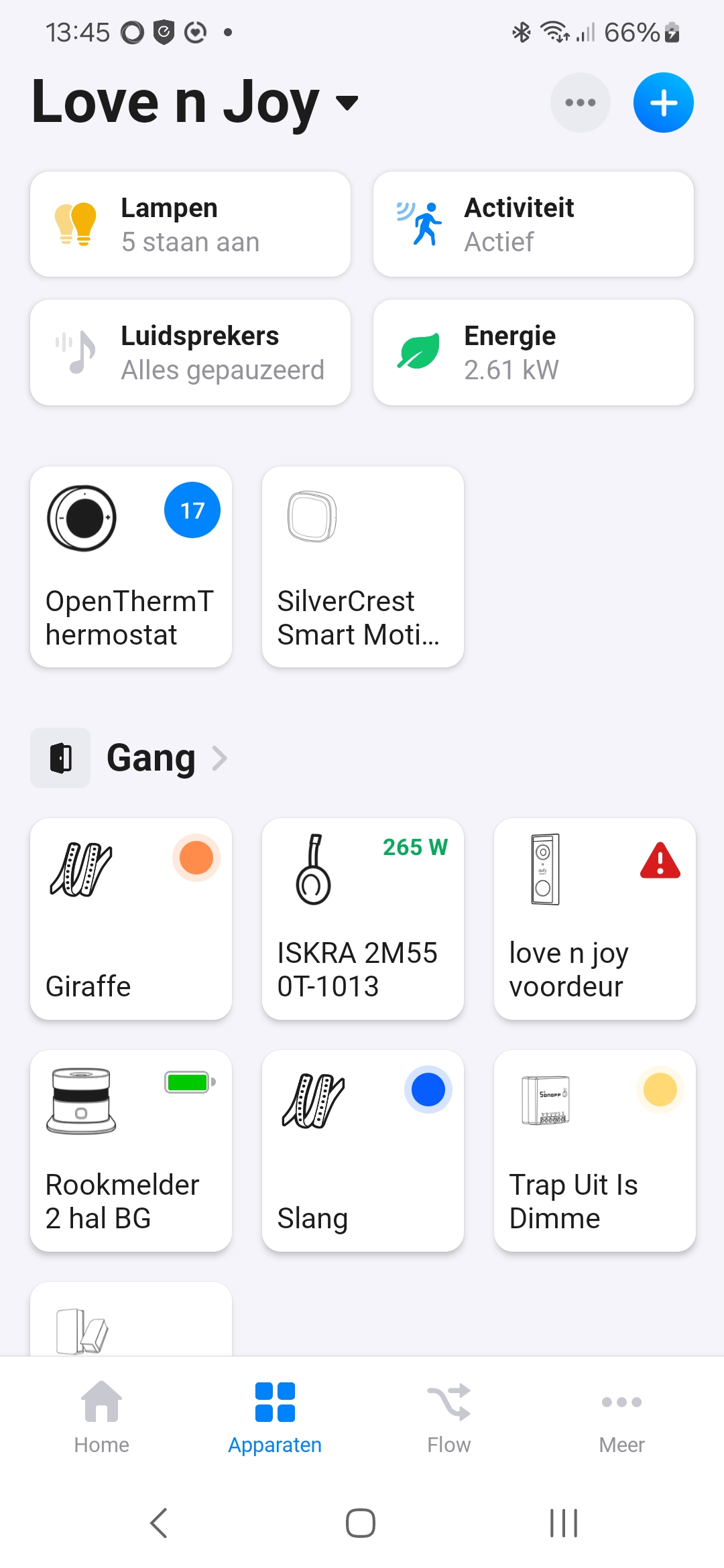724x1568 pixels.
Task: Open the love n joy voordeur doorbell
Action: (x=595, y=919)
